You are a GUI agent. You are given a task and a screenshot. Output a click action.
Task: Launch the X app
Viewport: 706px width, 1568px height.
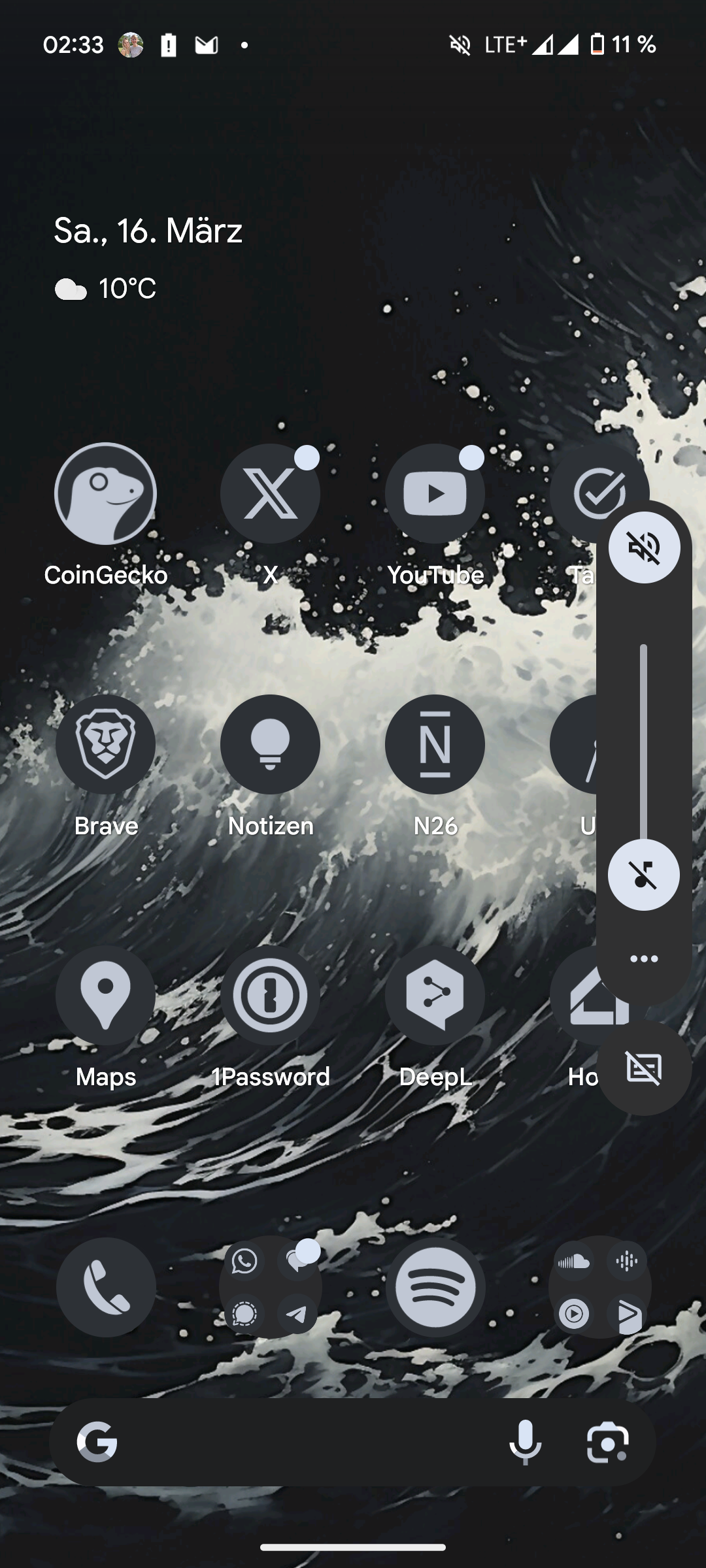(x=270, y=494)
